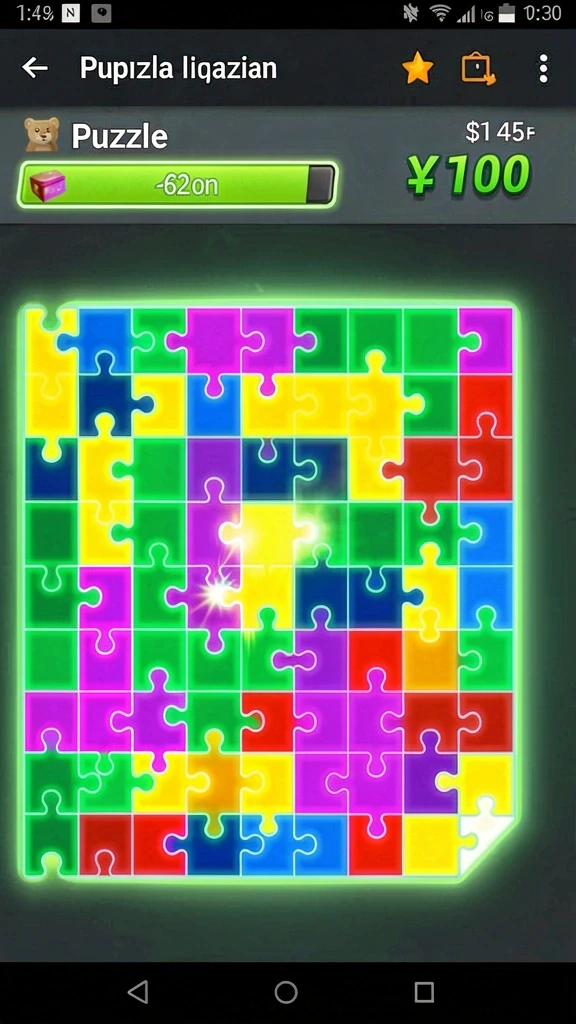Go back using the arrow icon
Image resolution: width=576 pixels, height=1024 pixels.
click(35, 67)
